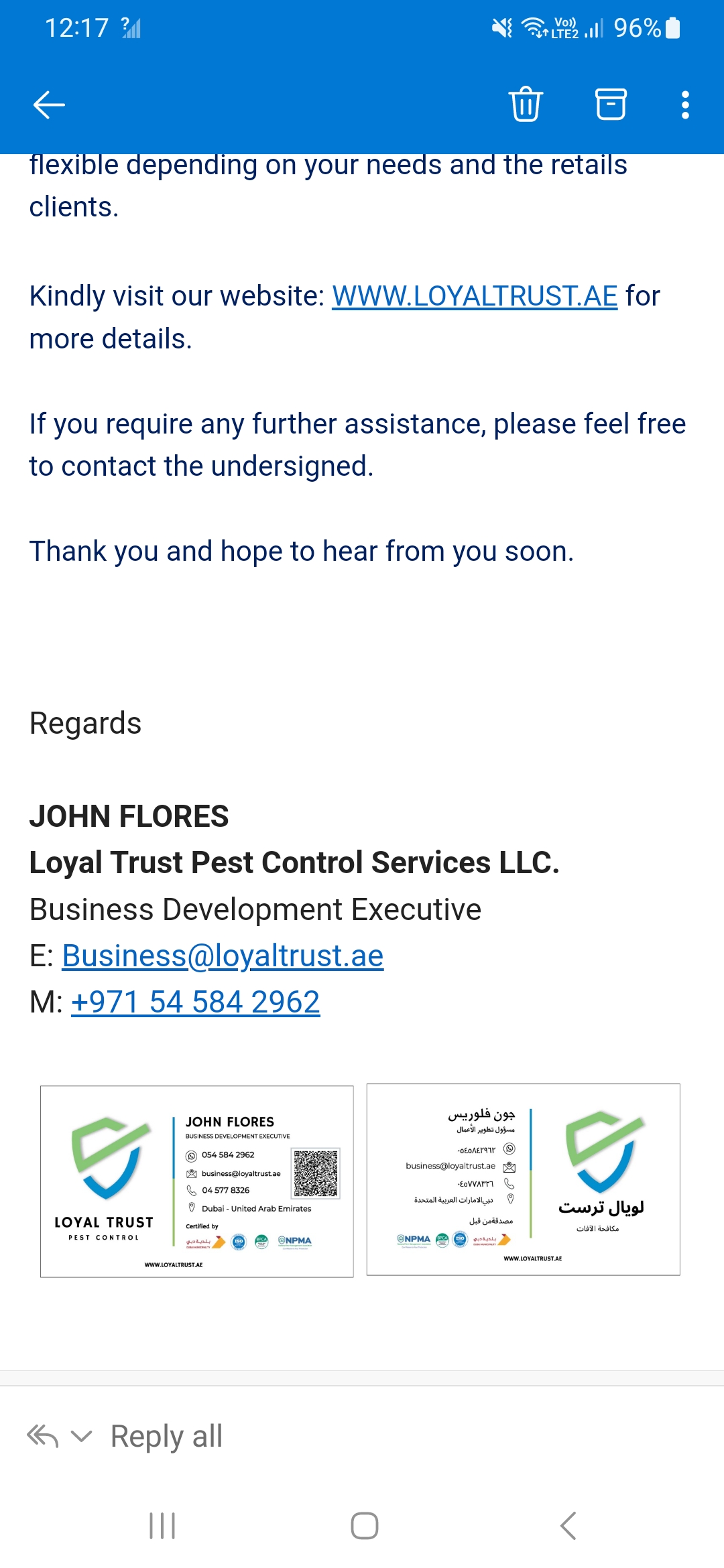Go back to the inbox

point(49,105)
